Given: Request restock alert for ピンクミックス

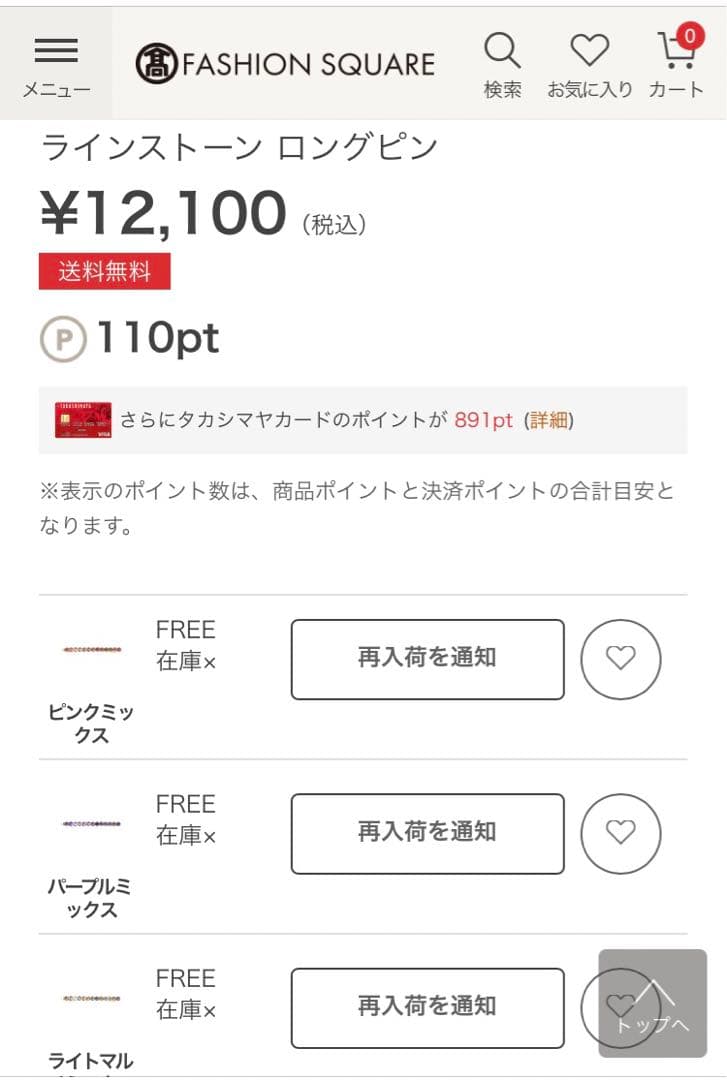Looking at the screenshot, I should point(427,659).
